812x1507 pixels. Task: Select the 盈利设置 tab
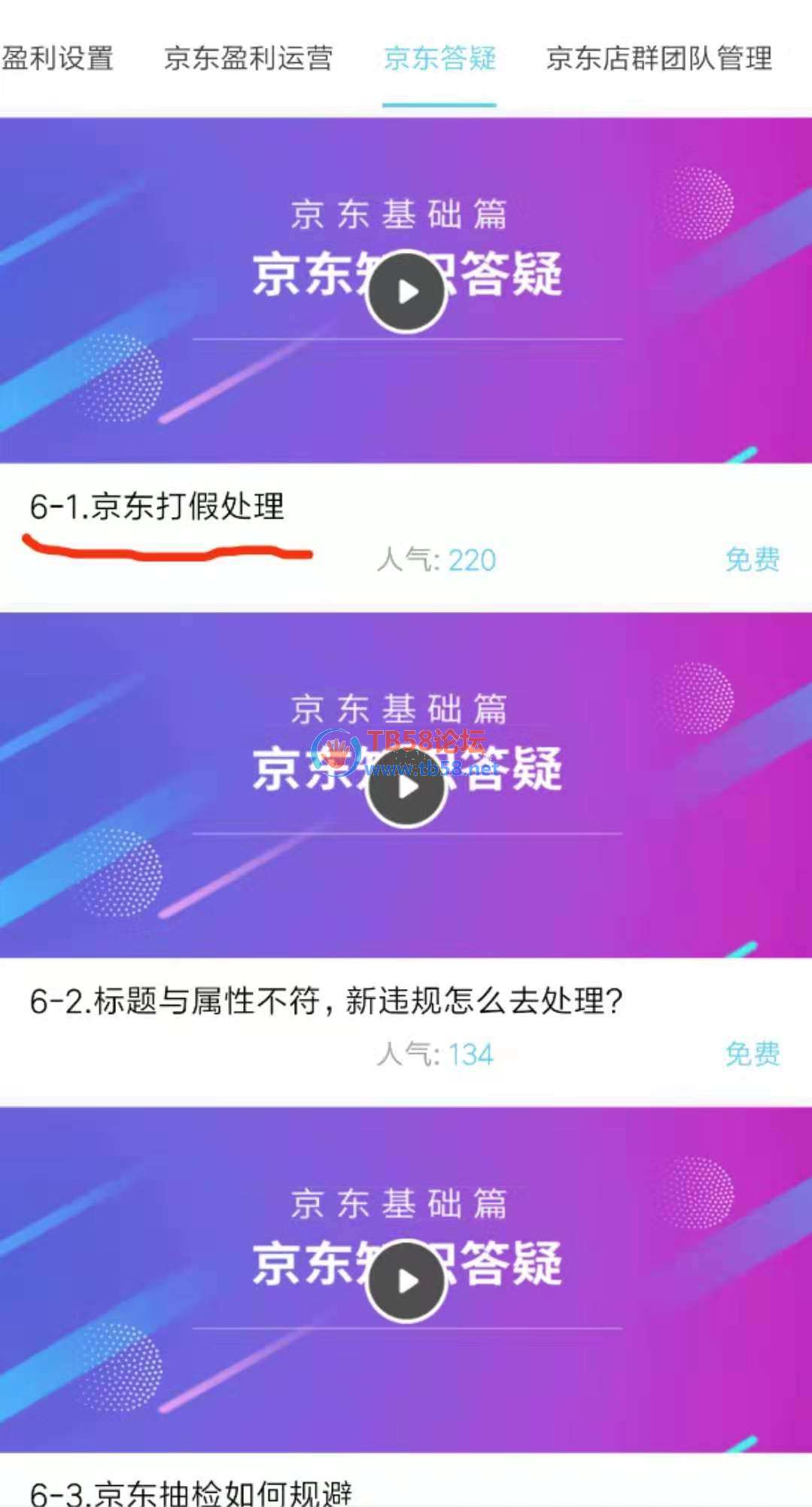pyautogui.click(x=57, y=59)
